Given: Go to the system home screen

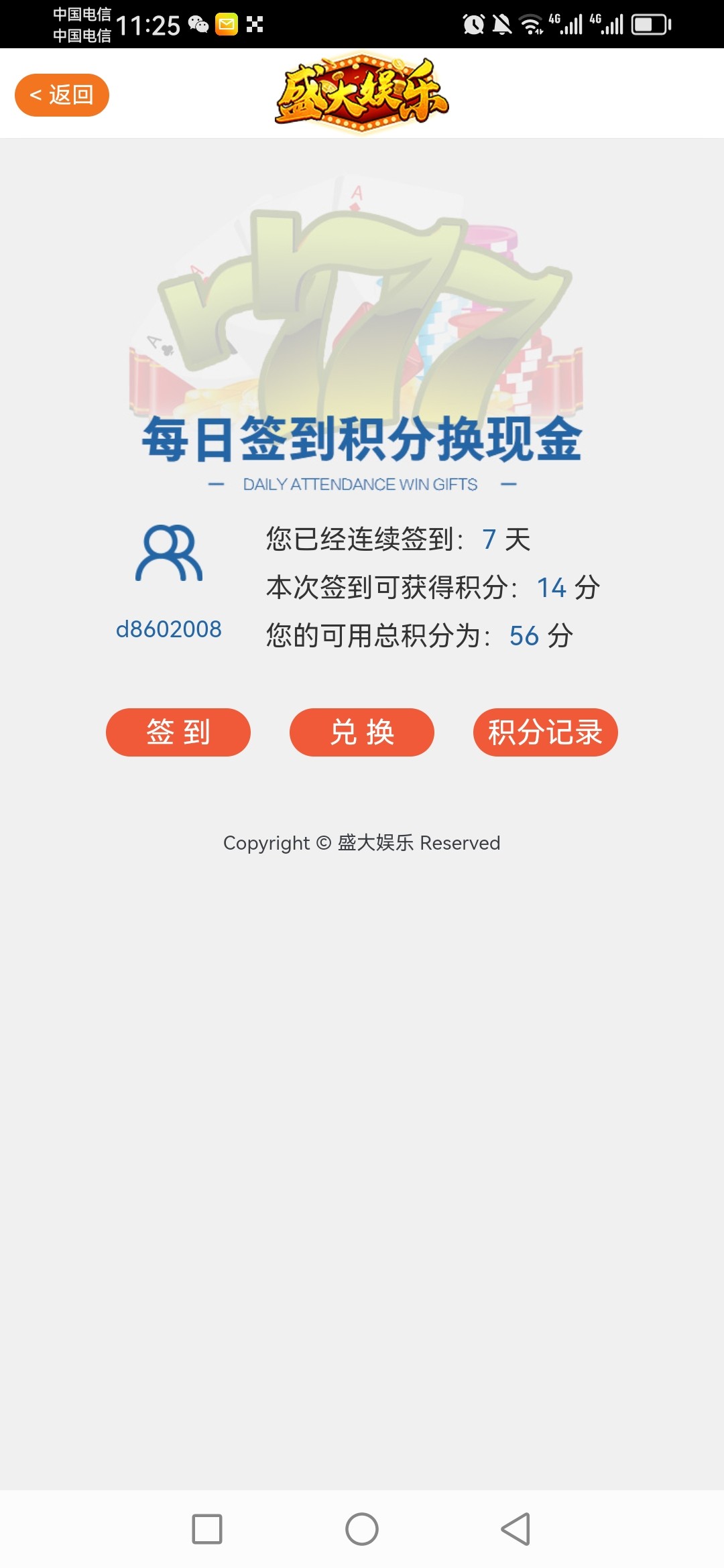Looking at the screenshot, I should (x=362, y=1529).
